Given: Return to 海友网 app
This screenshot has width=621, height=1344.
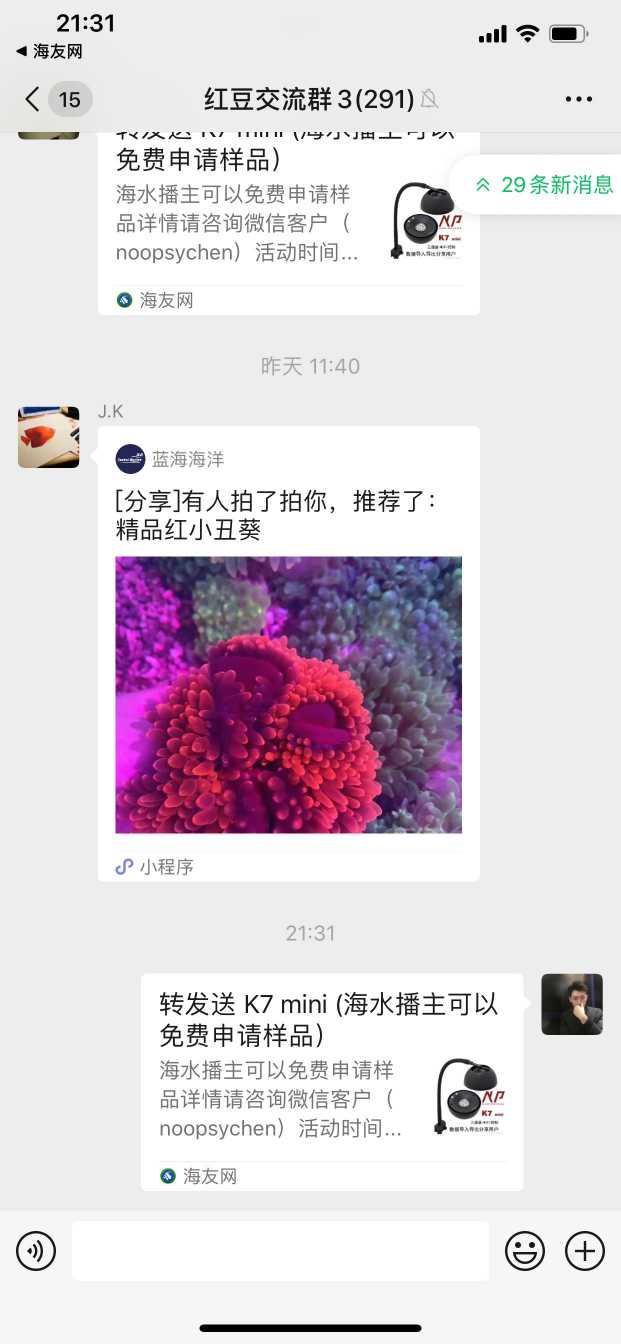Looking at the screenshot, I should [50, 52].
